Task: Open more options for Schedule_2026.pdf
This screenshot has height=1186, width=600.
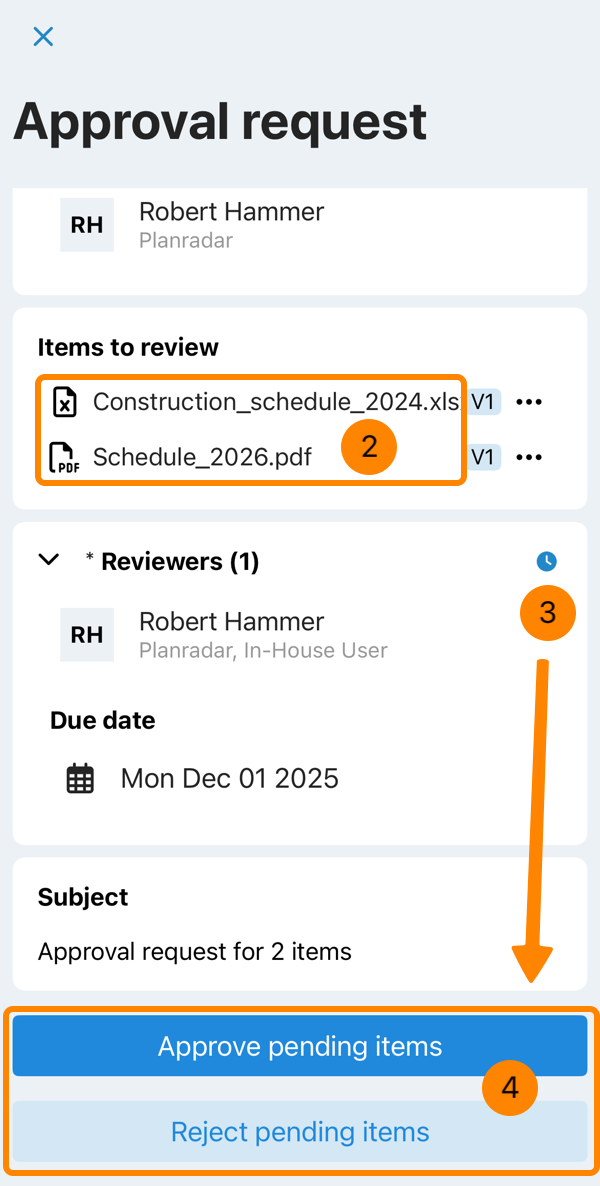Action: coord(529,457)
